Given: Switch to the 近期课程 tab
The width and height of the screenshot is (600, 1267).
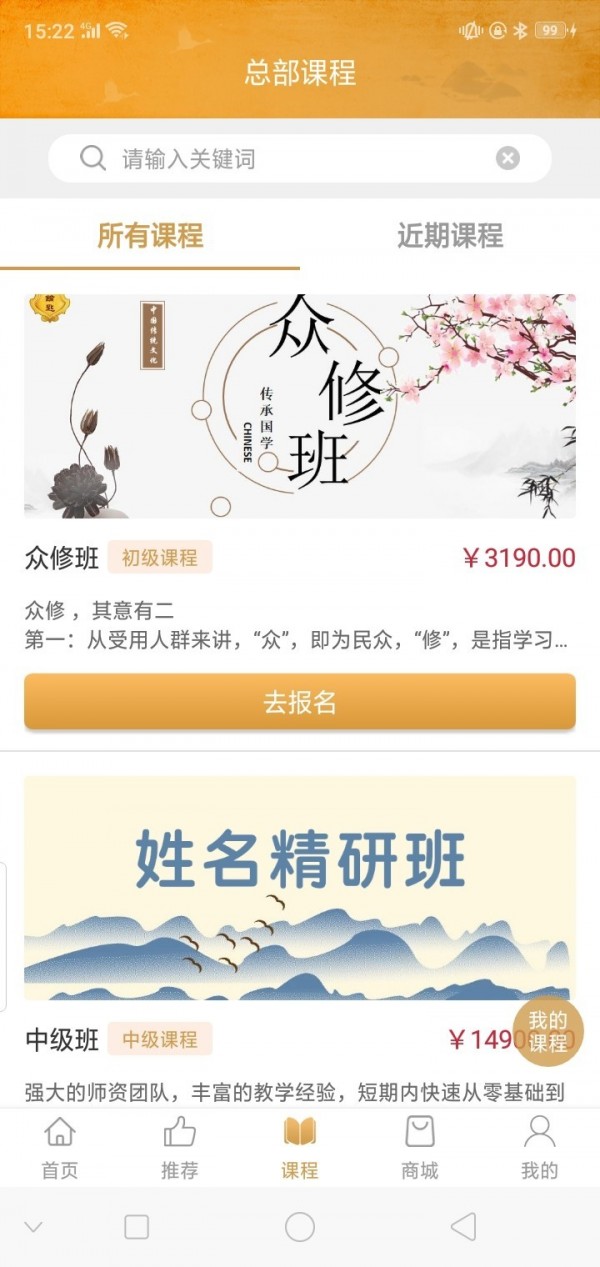Looking at the screenshot, I should 450,236.
